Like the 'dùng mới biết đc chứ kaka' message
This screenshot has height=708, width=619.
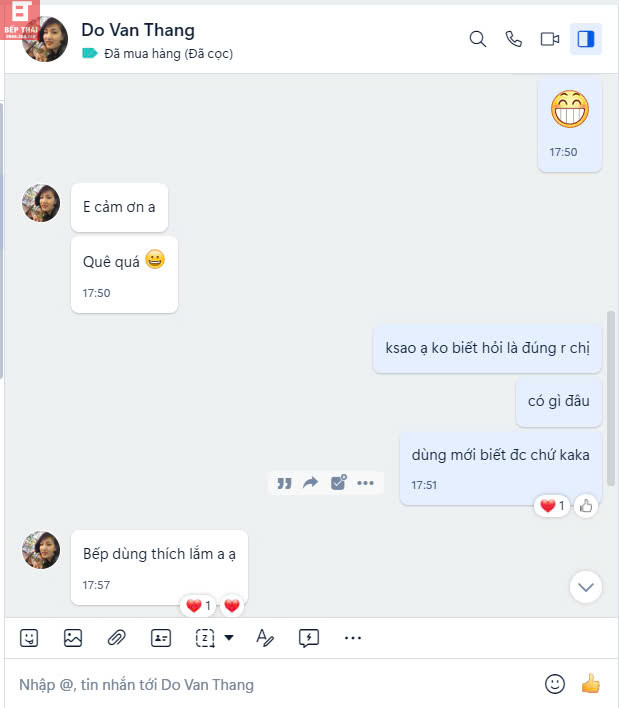pos(587,506)
